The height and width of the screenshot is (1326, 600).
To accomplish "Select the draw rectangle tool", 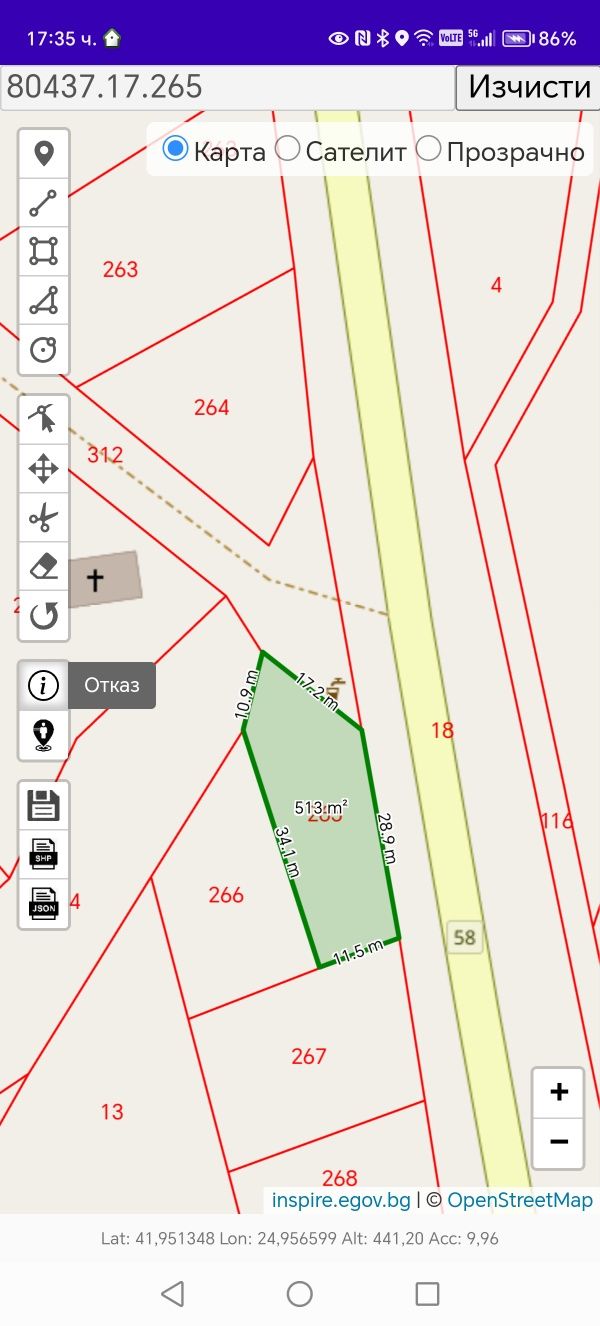I will tap(44, 251).
